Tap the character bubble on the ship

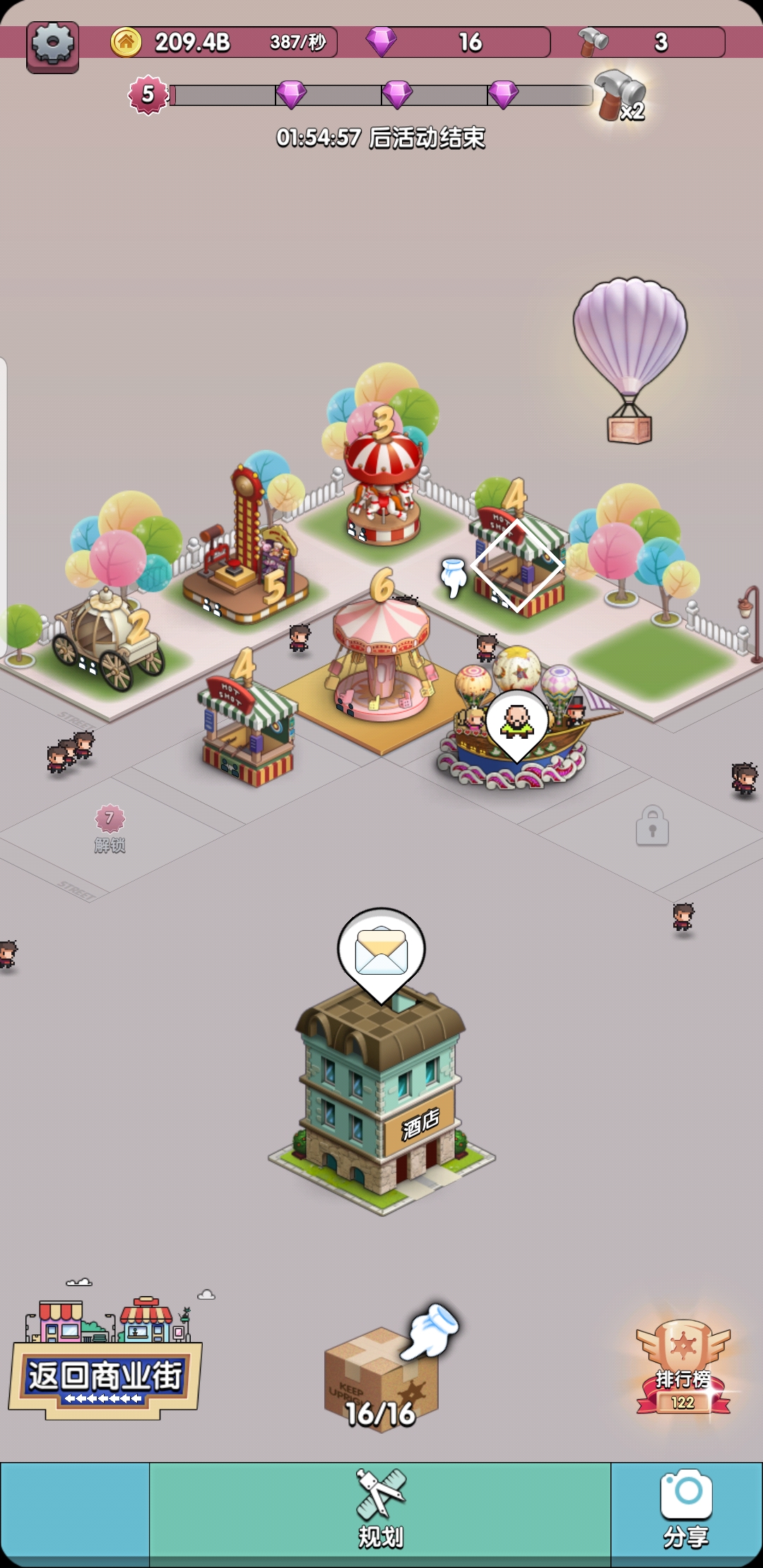click(x=516, y=722)
